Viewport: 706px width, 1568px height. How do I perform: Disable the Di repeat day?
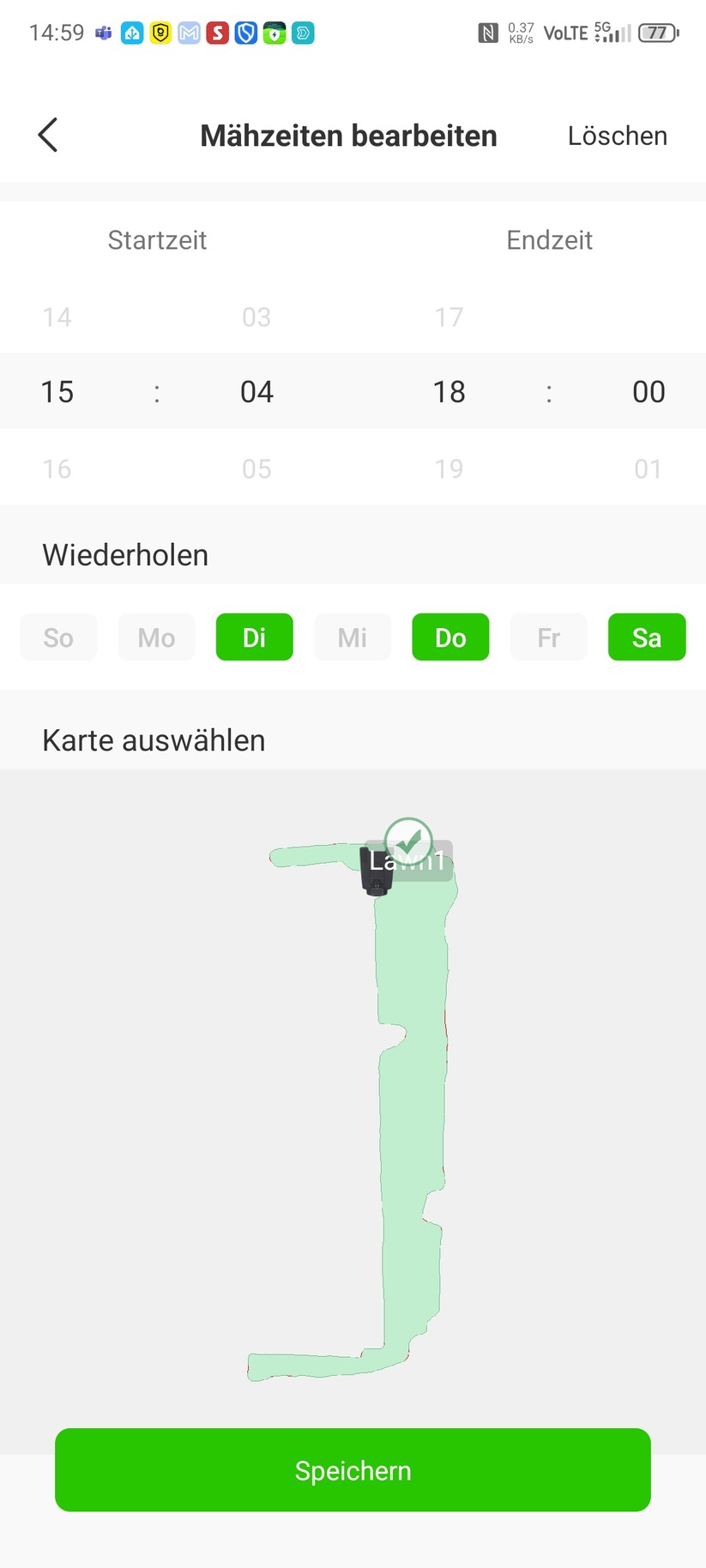coord(254,636)
